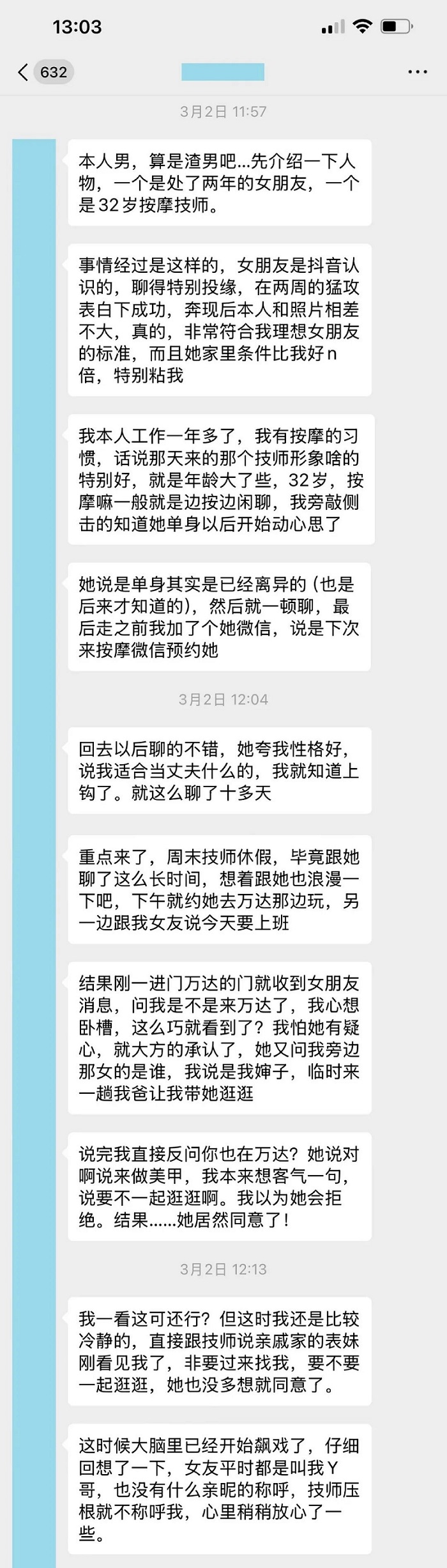Open the chat's three-dot options menu
Image resolution: width=447 pixels, height=1568 pixels.
pos(417,72)
